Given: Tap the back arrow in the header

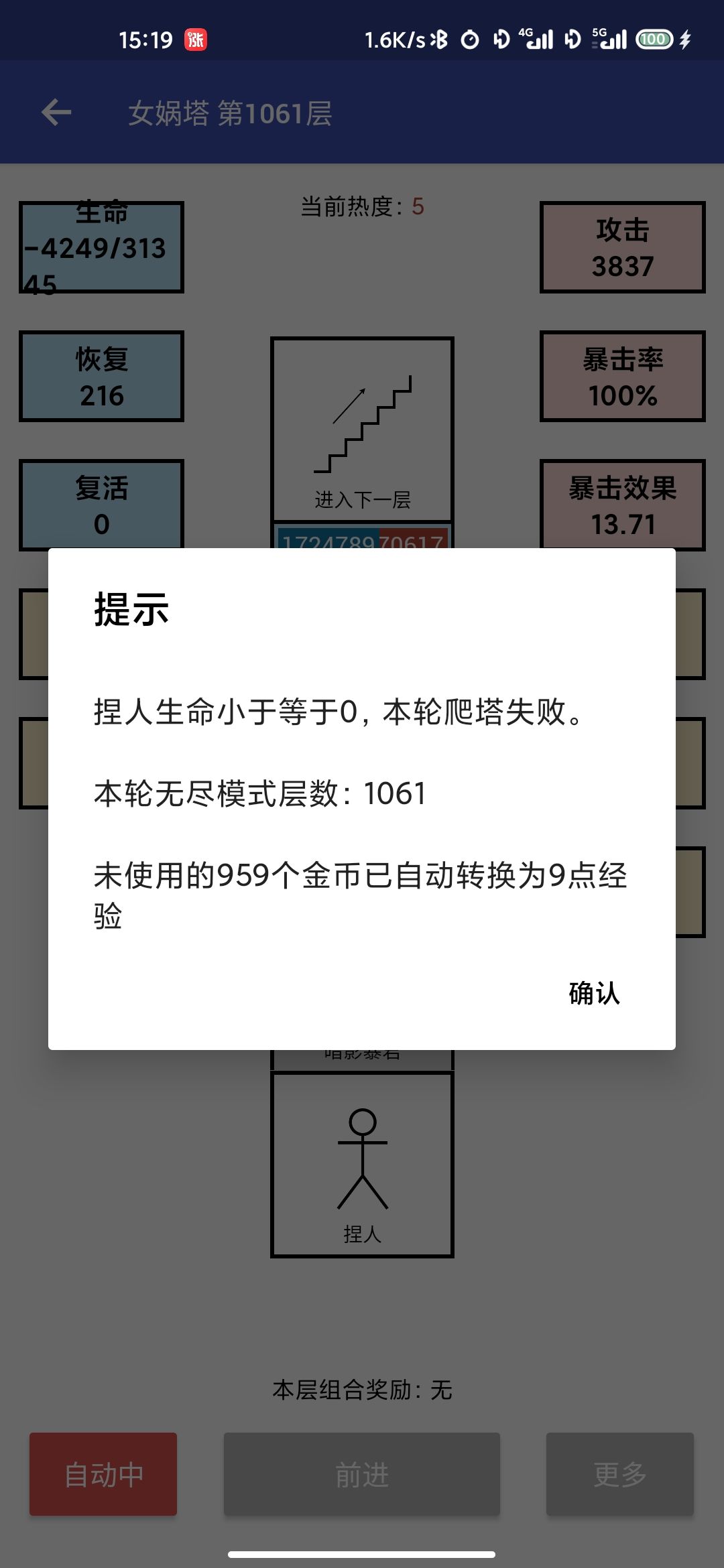Looking at the screenshot, I should click(56, 113).
